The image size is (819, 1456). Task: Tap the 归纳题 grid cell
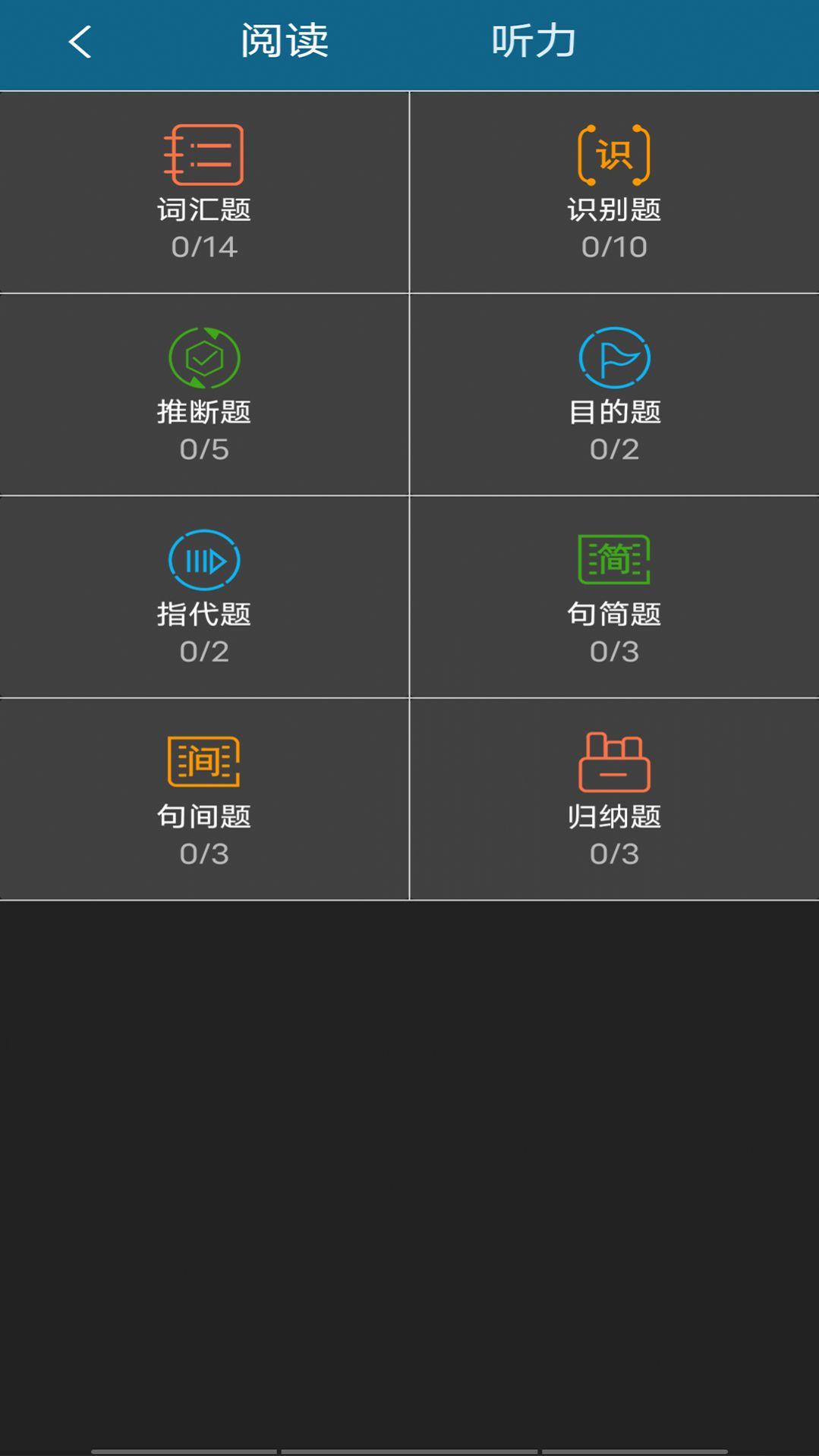[613, 797]
